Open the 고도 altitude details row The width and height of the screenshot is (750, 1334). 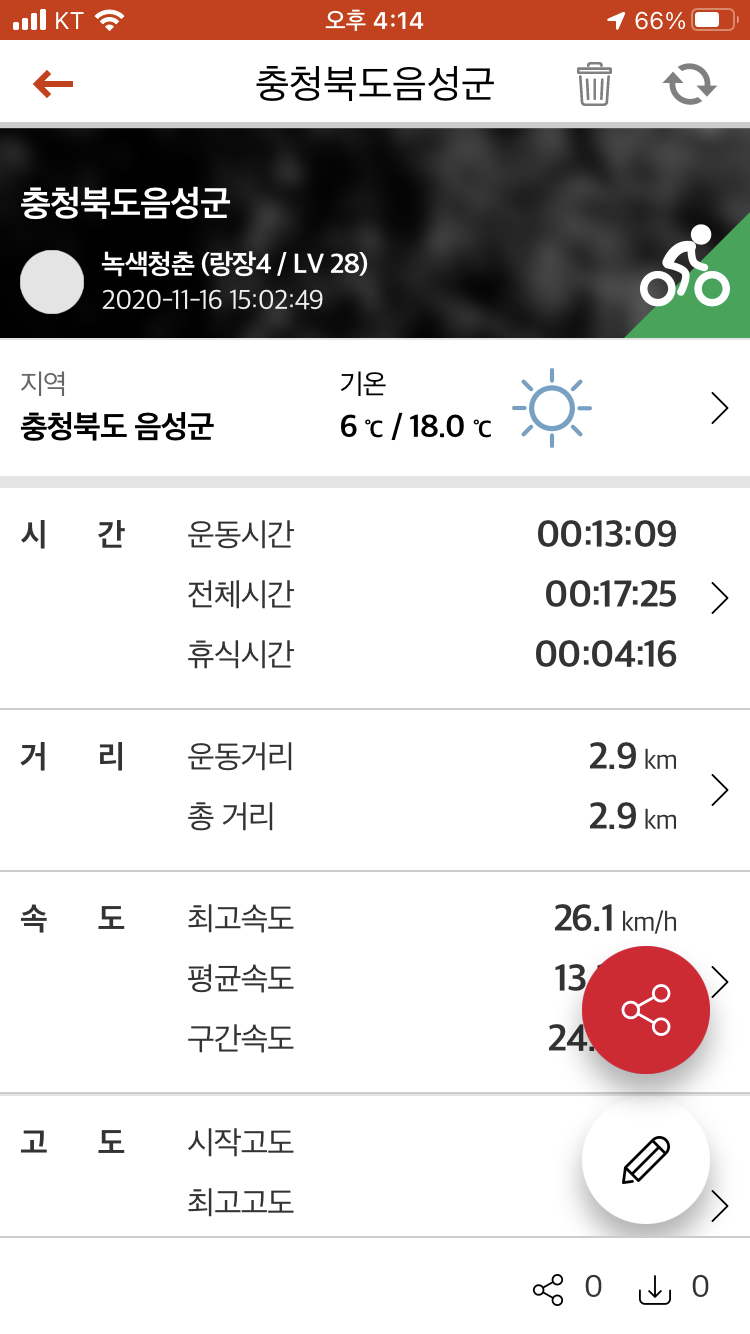(719, 1206)
